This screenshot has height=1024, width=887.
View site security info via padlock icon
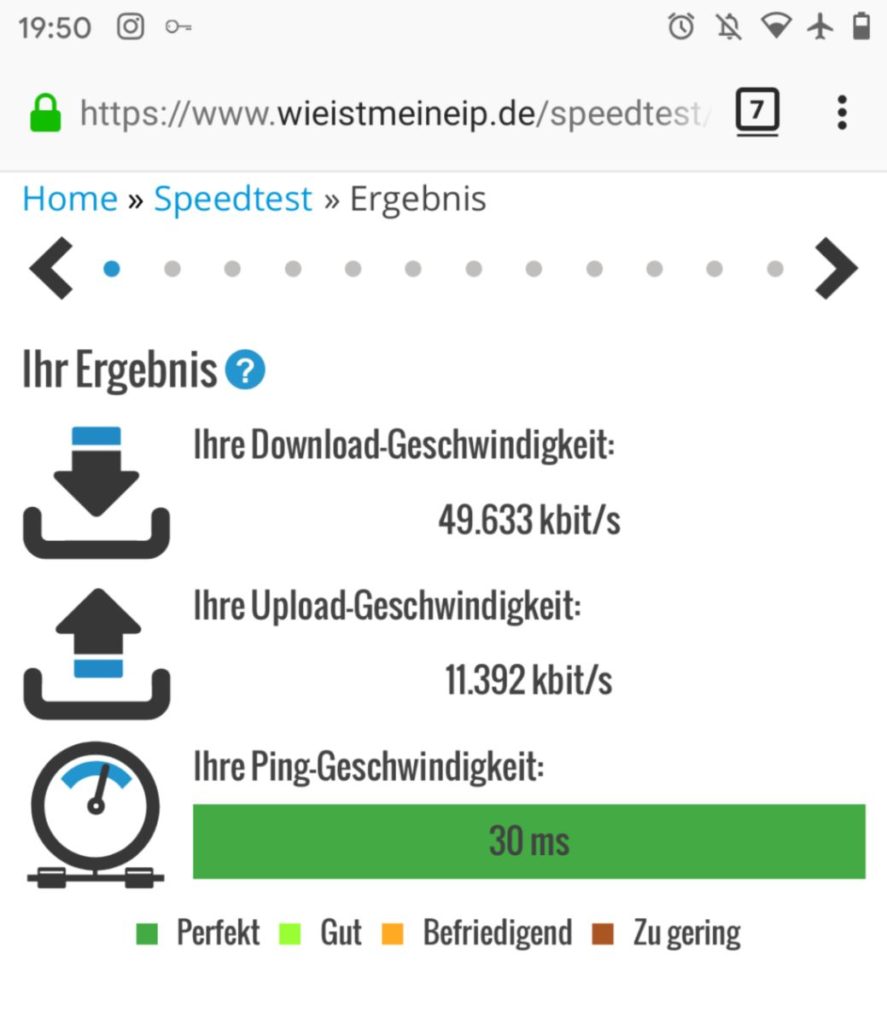pyautogui.click(x=46, y=113)
